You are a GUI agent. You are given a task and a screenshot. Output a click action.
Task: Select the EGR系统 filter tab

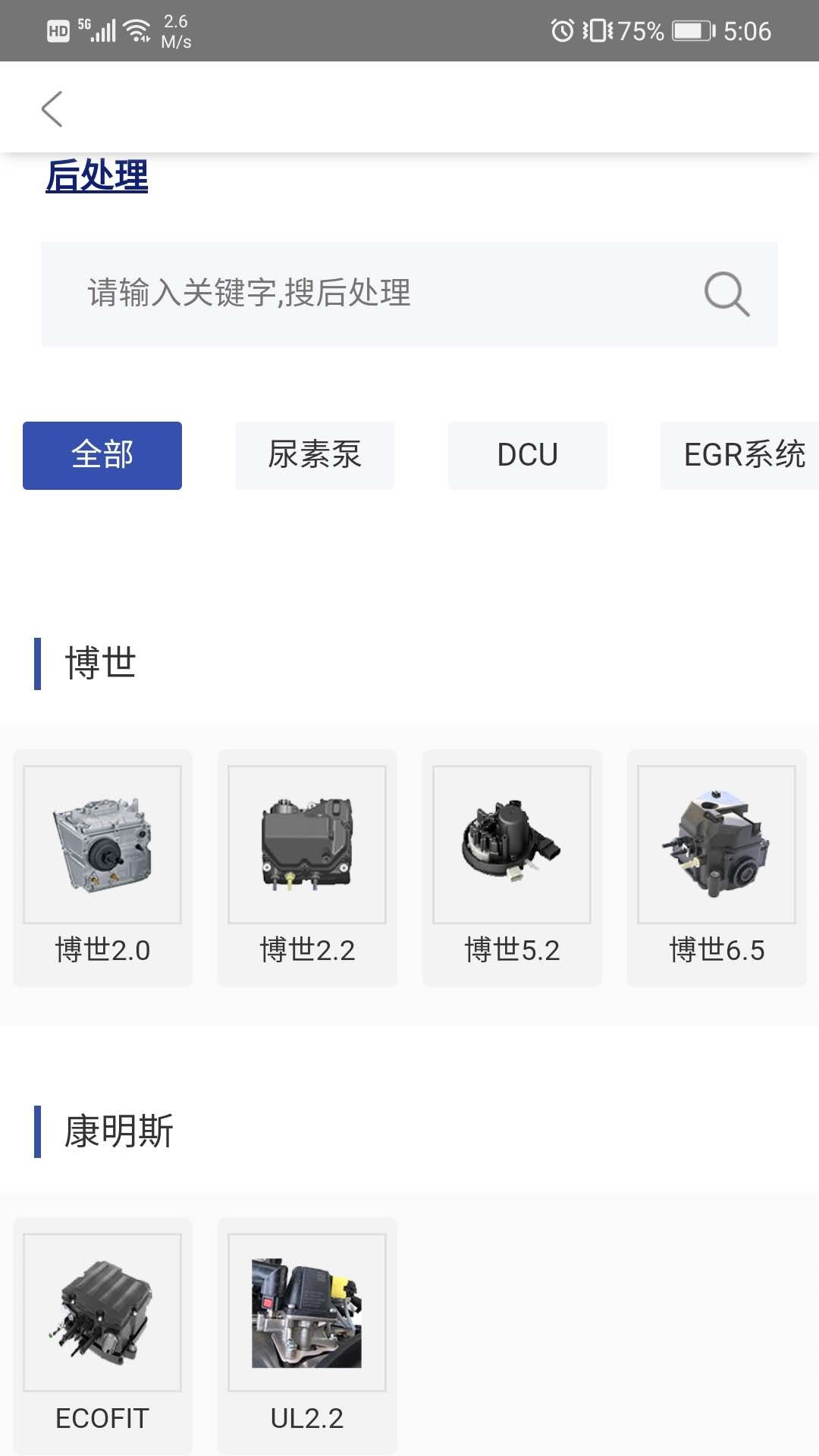coord(739,455)
